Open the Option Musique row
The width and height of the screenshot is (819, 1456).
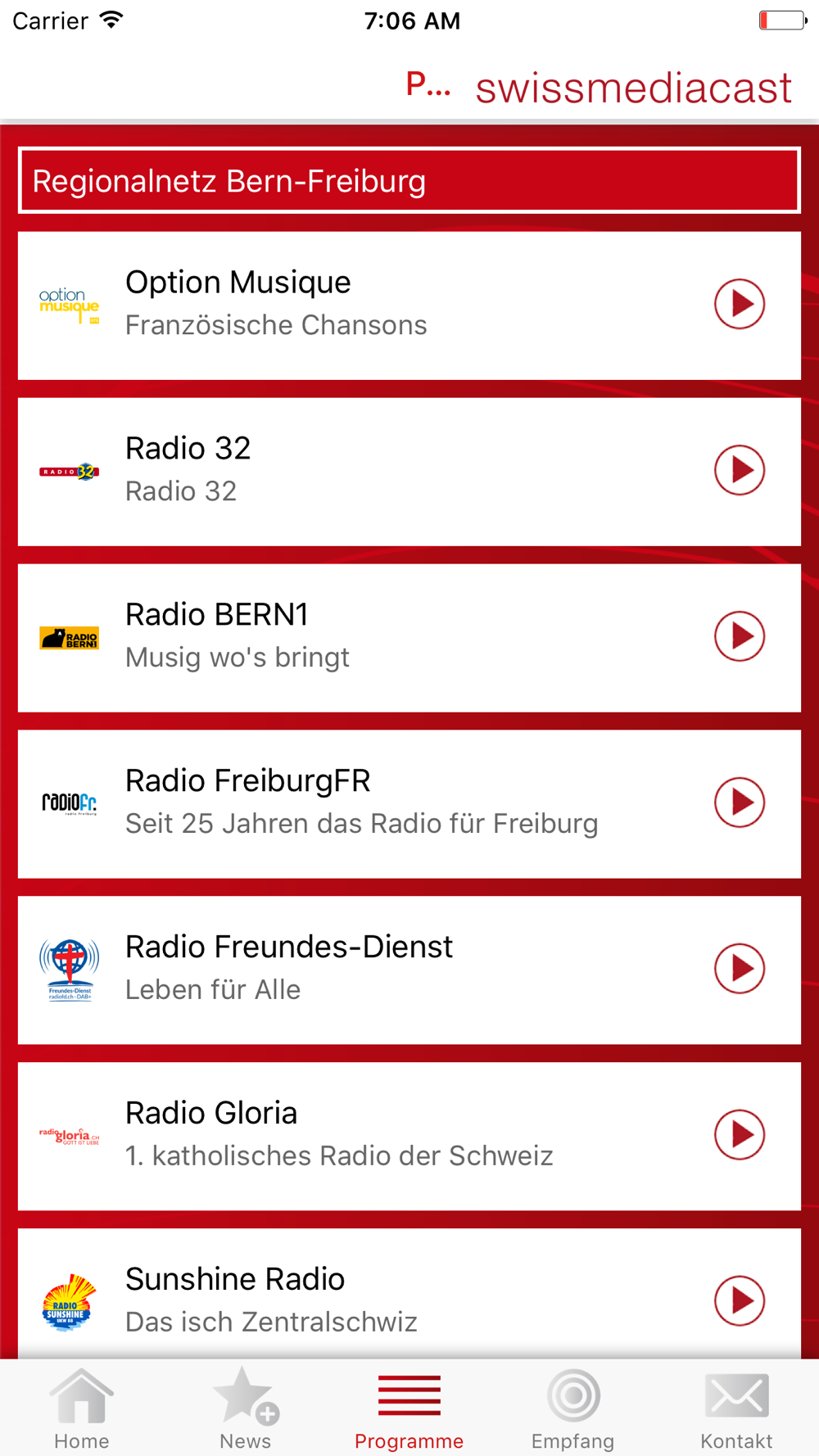click(409, 305)
